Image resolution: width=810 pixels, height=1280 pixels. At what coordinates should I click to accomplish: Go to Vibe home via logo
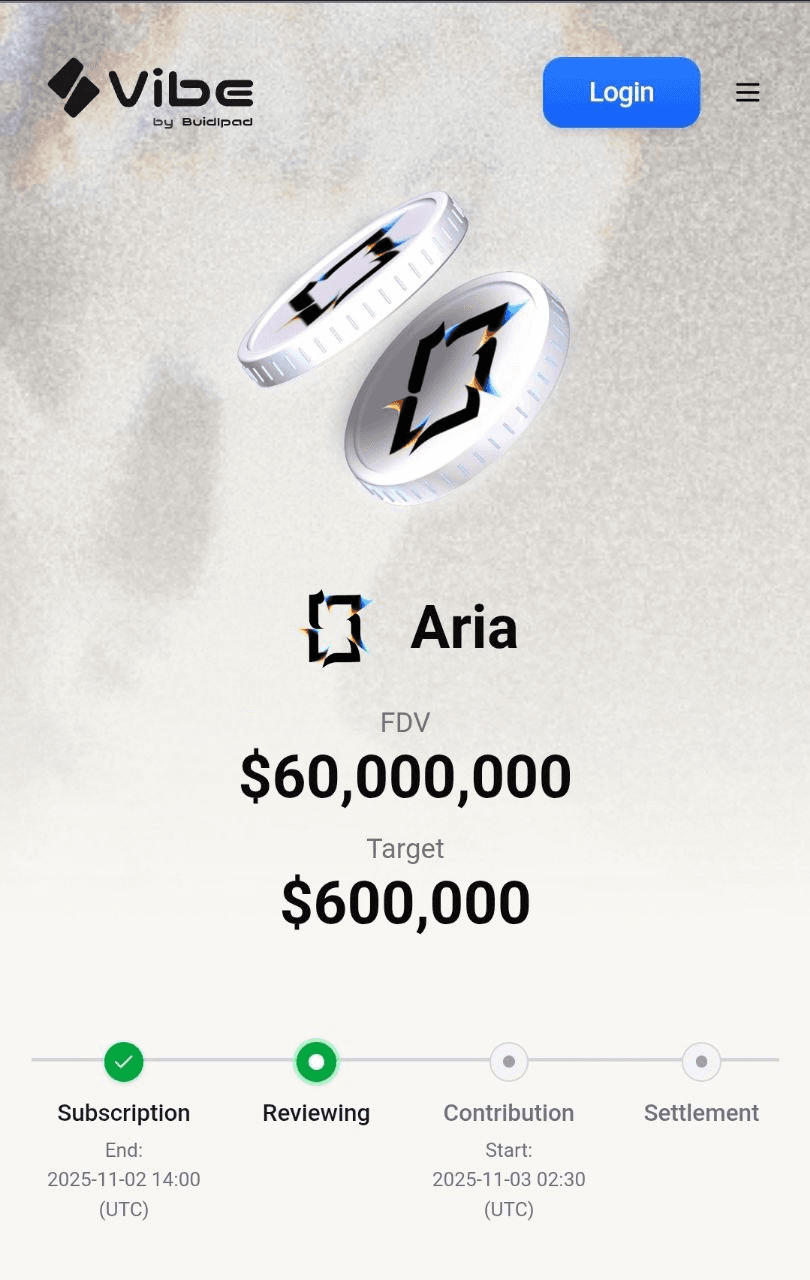tap(150, 92)
